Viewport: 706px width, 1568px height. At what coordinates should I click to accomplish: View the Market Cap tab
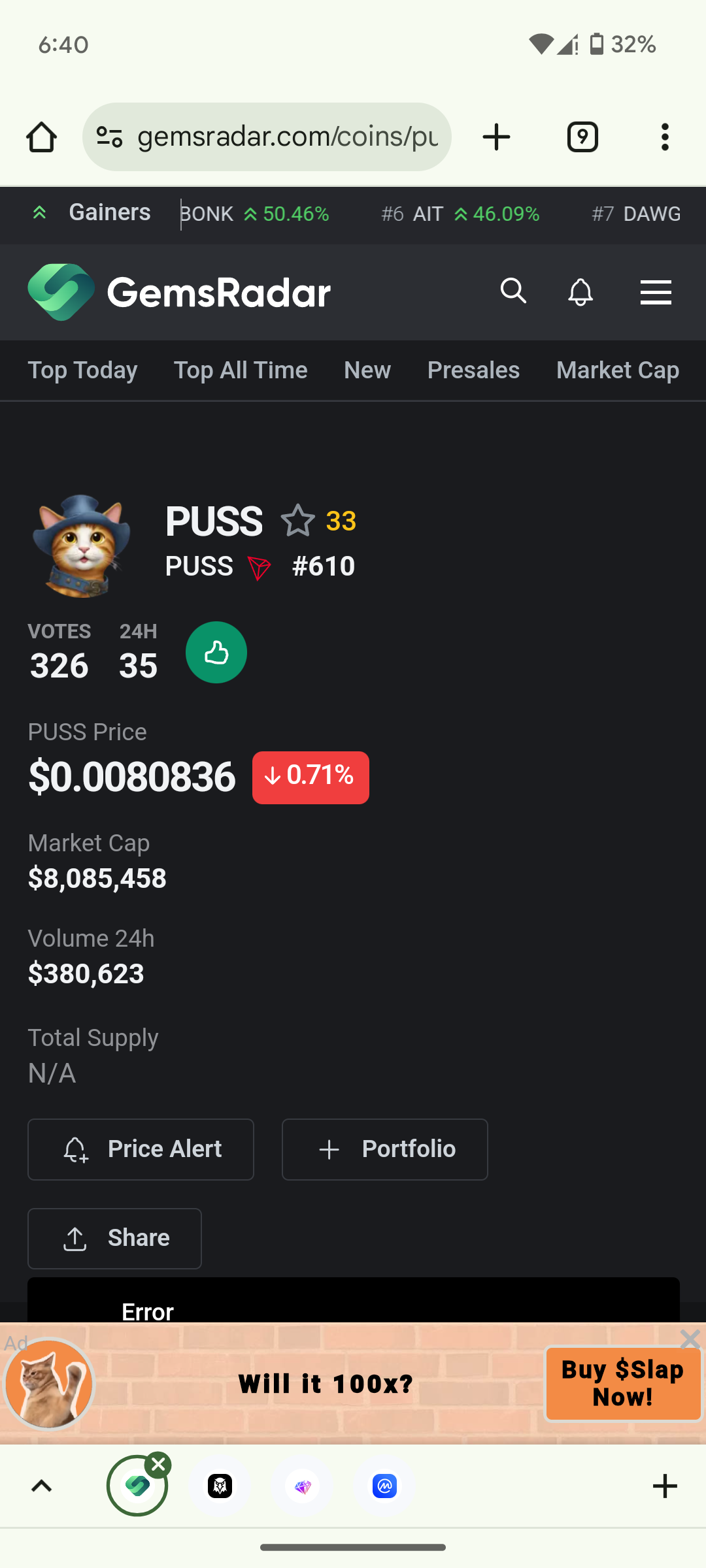[x=618, y=370]
